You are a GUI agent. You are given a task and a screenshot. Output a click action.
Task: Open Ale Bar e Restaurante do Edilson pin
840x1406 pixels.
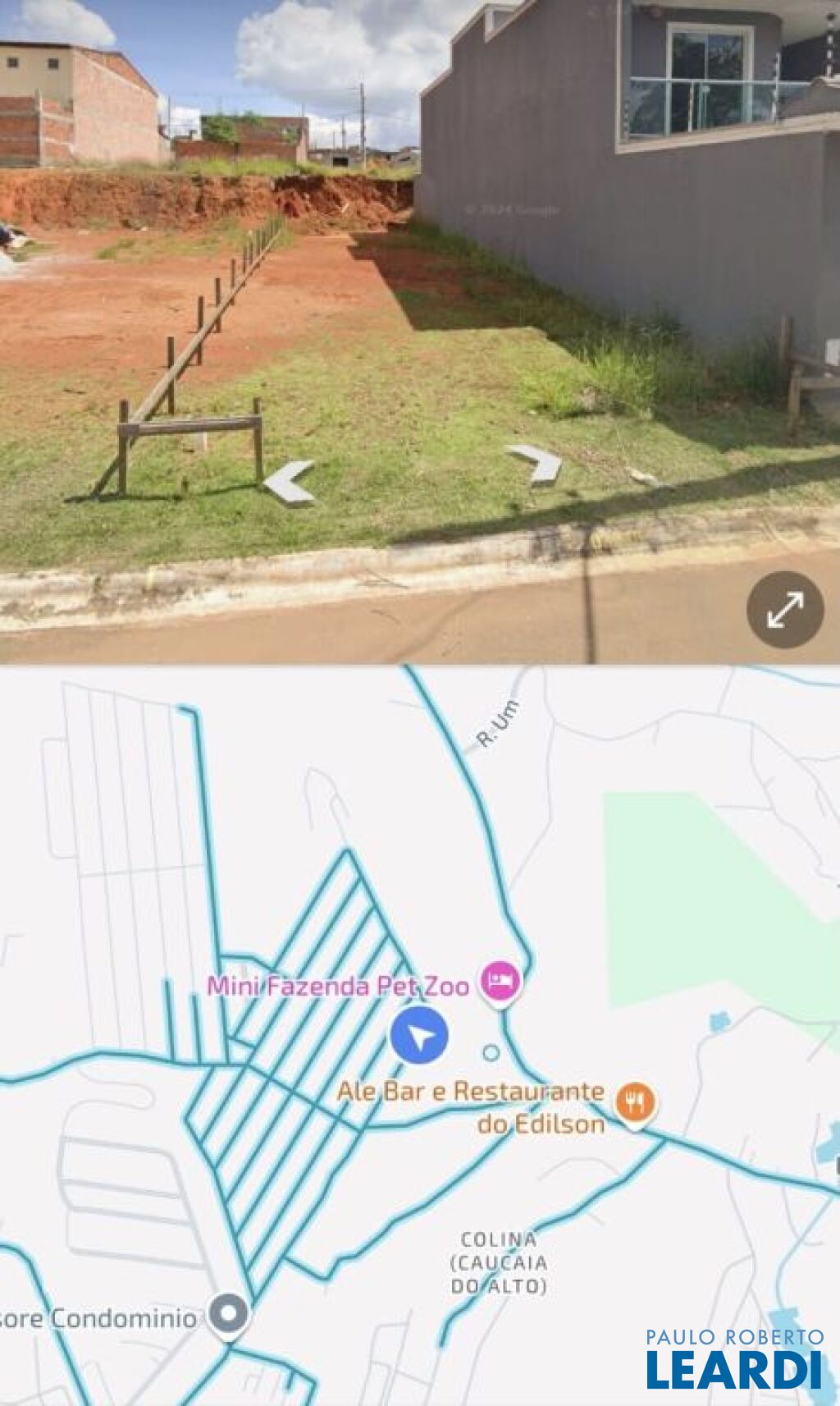(636, 1105)
